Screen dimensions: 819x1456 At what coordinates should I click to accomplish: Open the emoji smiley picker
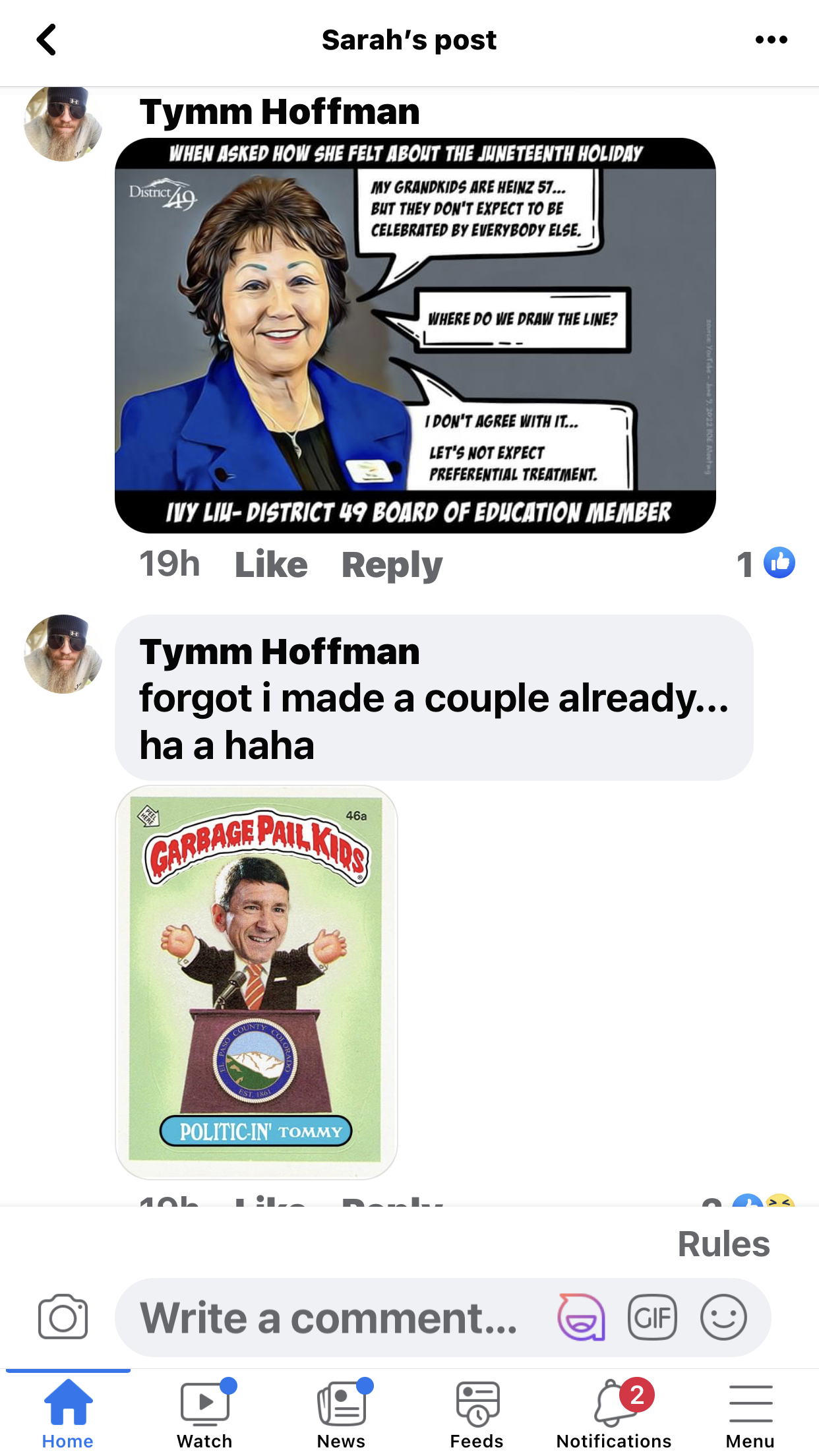click(723, 1317)
